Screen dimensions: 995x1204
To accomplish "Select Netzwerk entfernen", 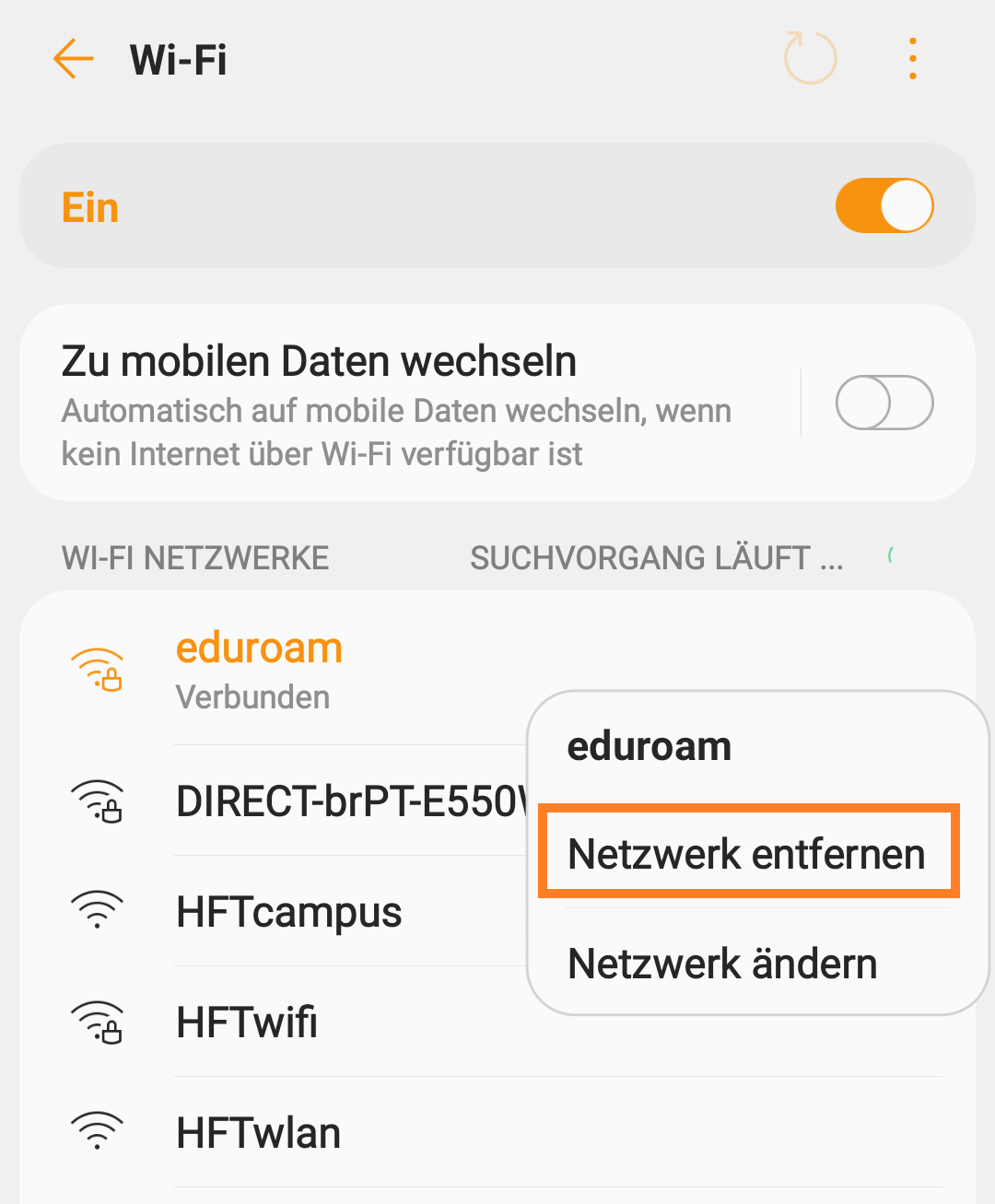I will pyautogui.click(x=747, y=854).
